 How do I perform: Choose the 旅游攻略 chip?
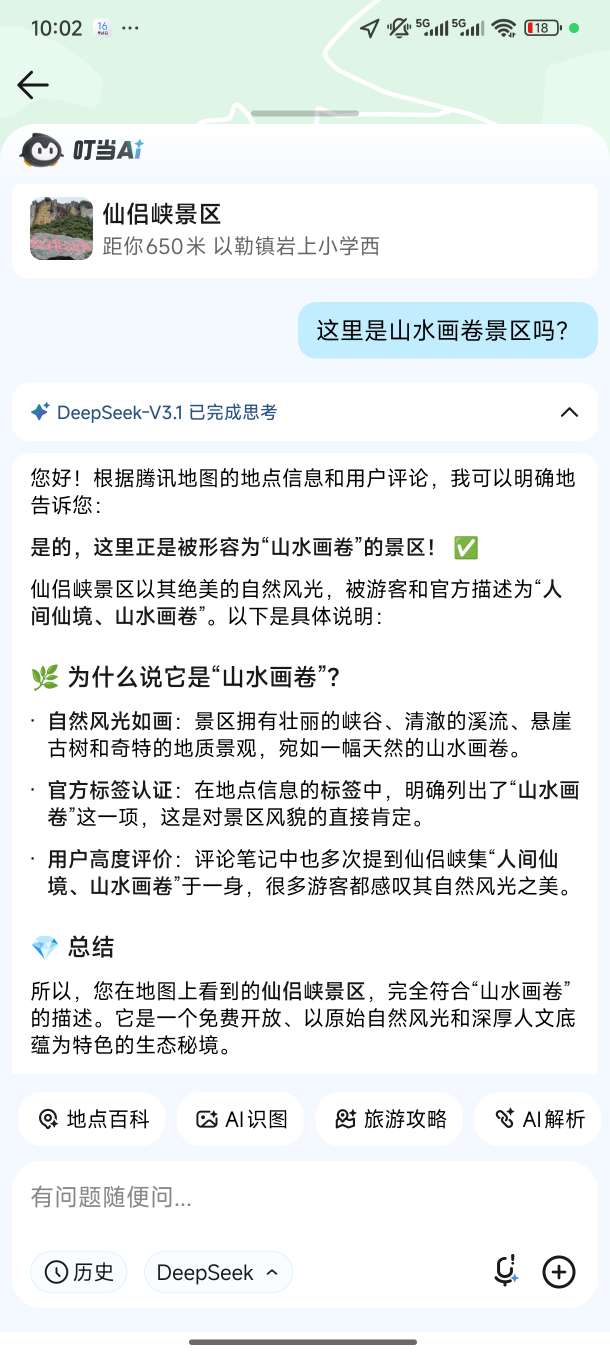(x=390, y=1119)
